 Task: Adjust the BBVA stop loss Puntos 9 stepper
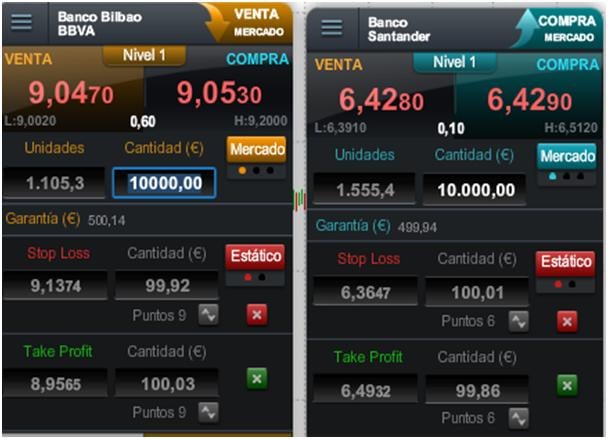click(x=207, y=316)
